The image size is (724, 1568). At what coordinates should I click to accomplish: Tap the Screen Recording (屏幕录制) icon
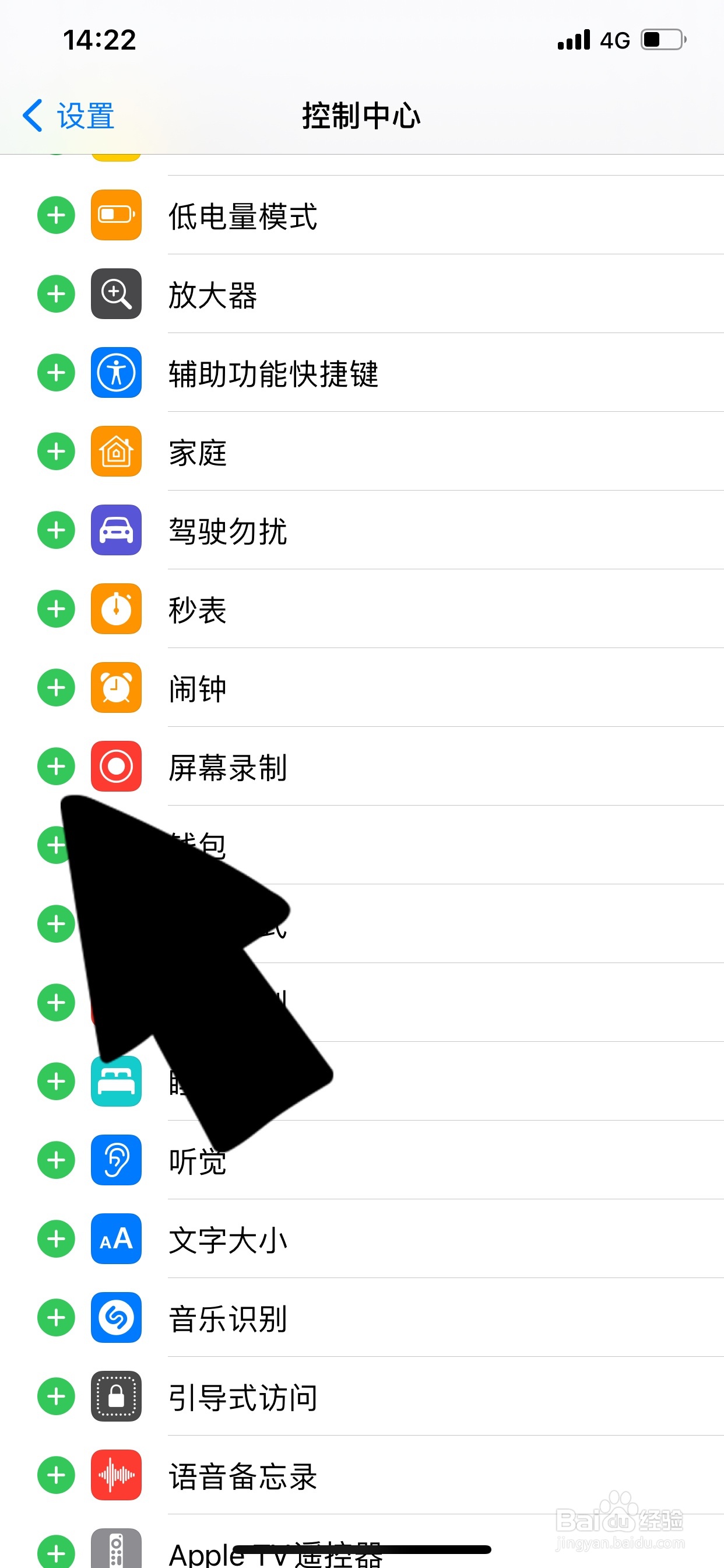(x=115, y=766)
